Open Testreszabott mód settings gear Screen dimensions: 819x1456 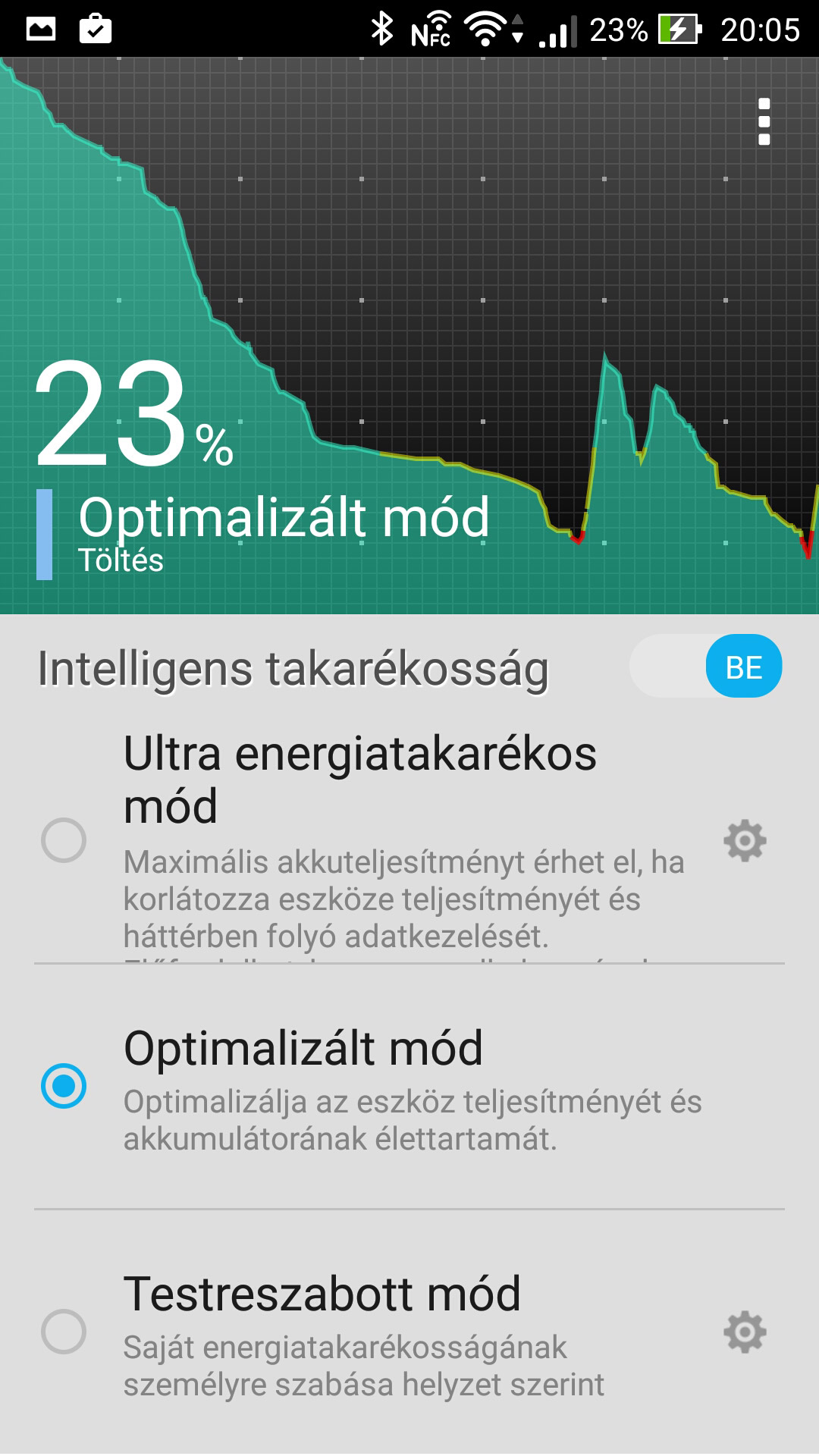click(x=745, y=1332)
